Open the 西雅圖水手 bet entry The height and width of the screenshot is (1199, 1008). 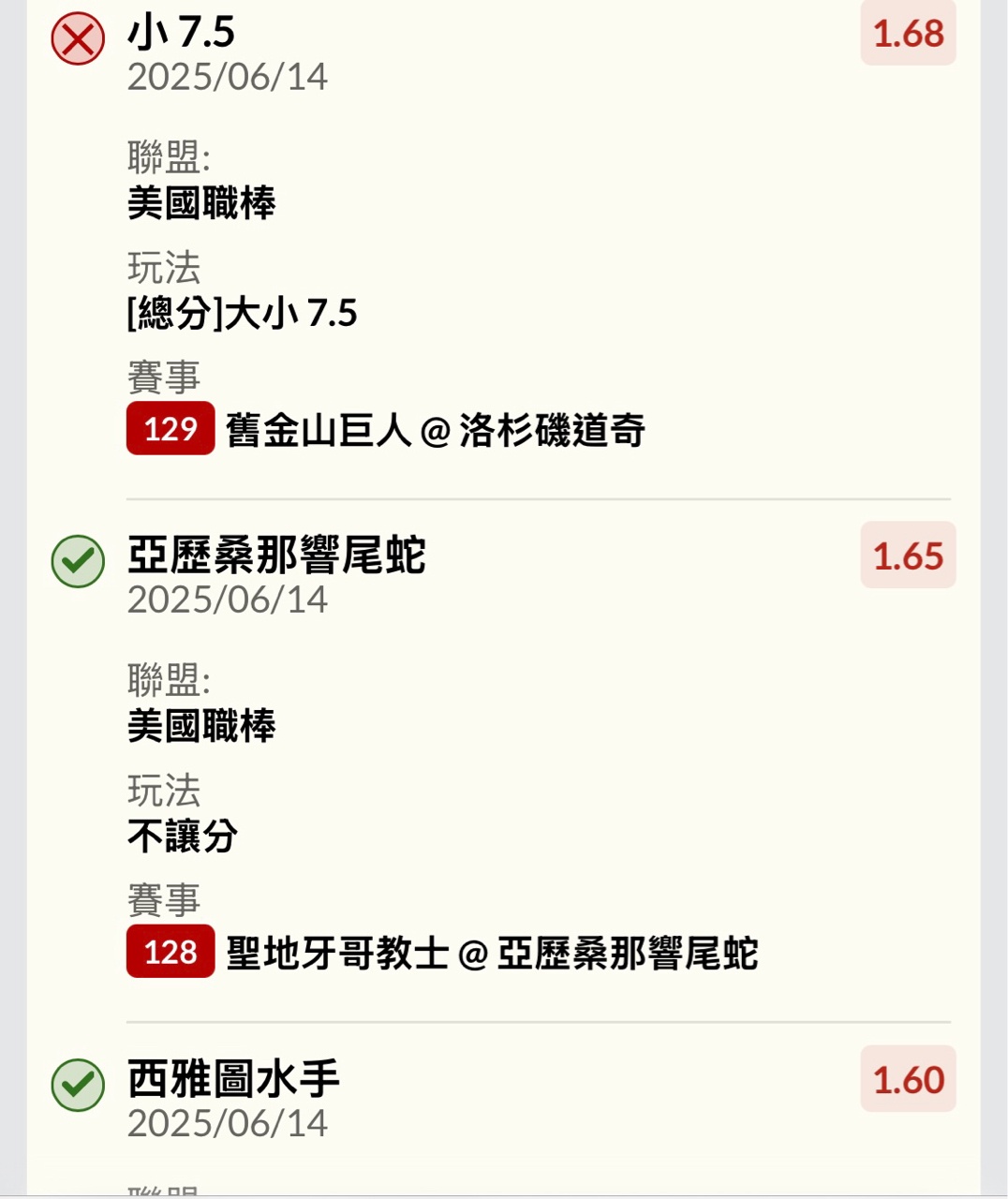[x=233, y=1079]
